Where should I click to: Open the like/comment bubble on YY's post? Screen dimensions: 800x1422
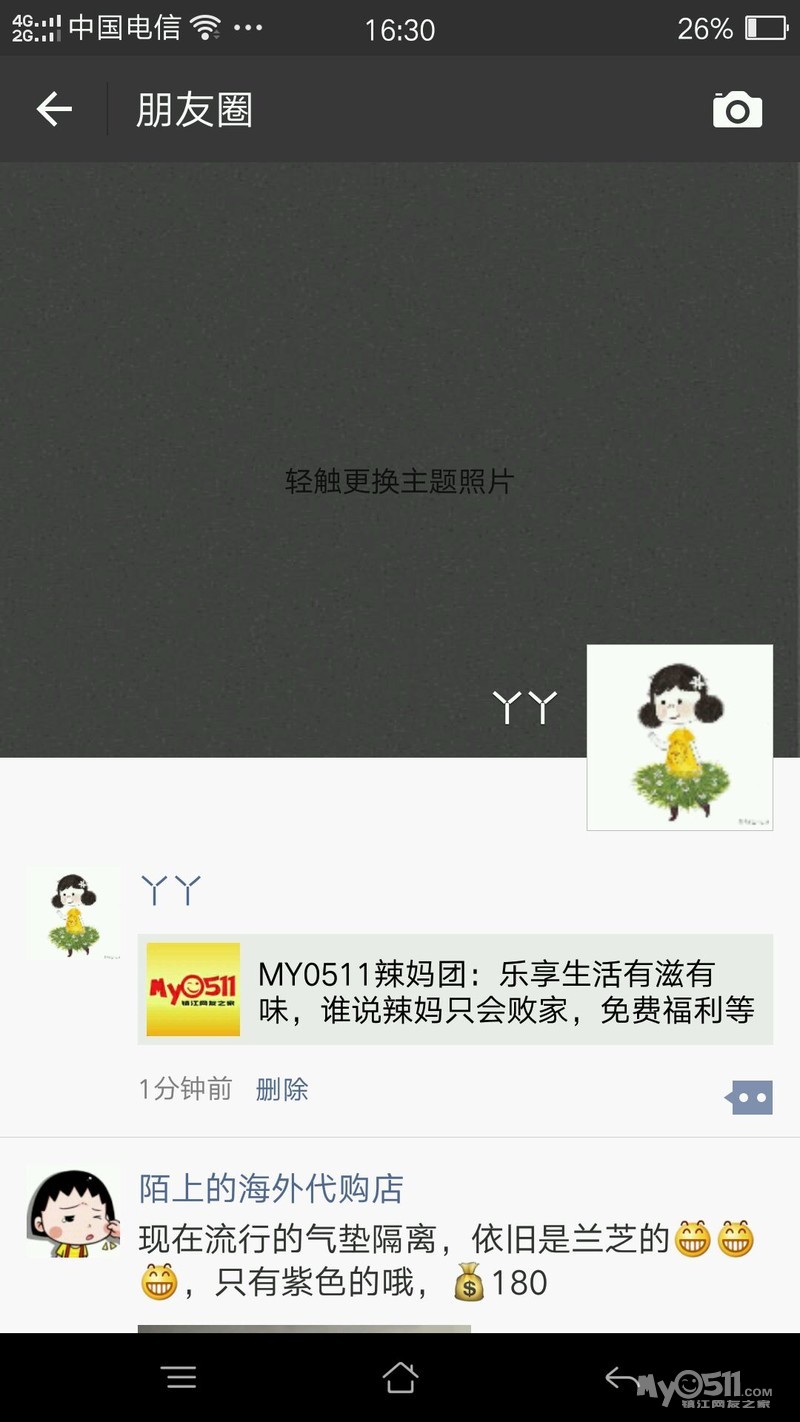coord(749,1097)
